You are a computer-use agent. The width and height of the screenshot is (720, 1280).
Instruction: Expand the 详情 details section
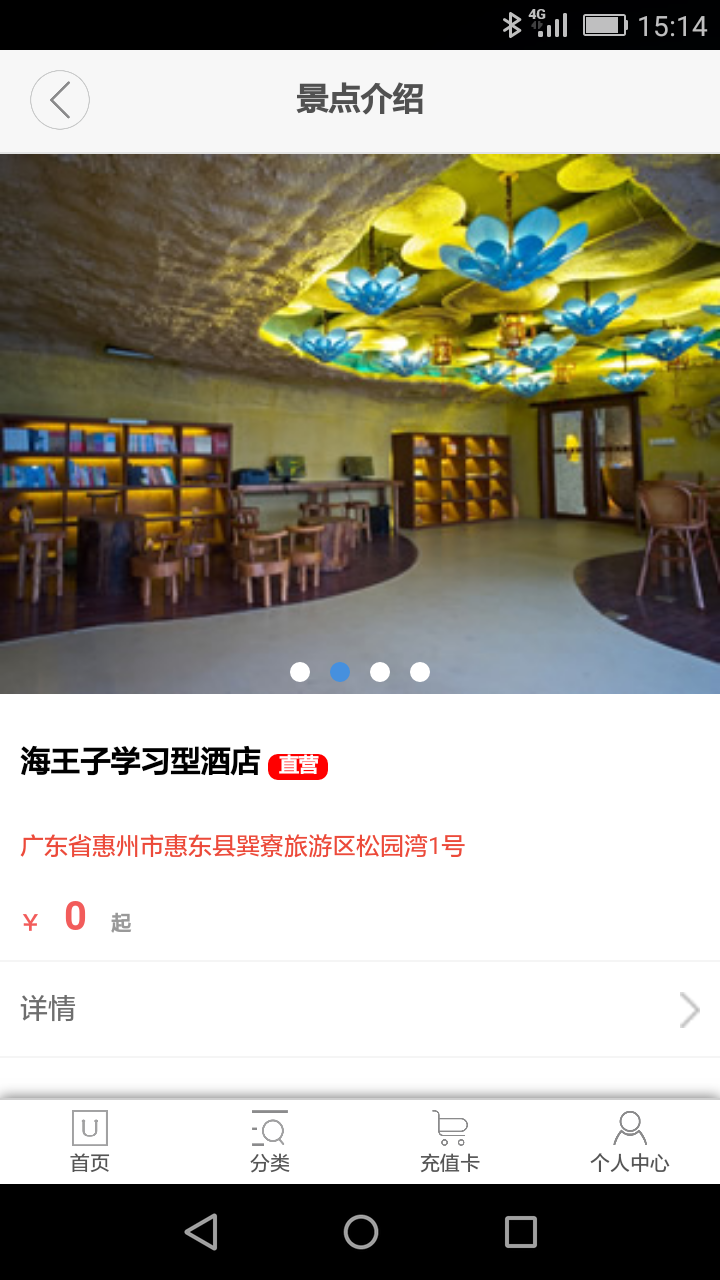49,1010
